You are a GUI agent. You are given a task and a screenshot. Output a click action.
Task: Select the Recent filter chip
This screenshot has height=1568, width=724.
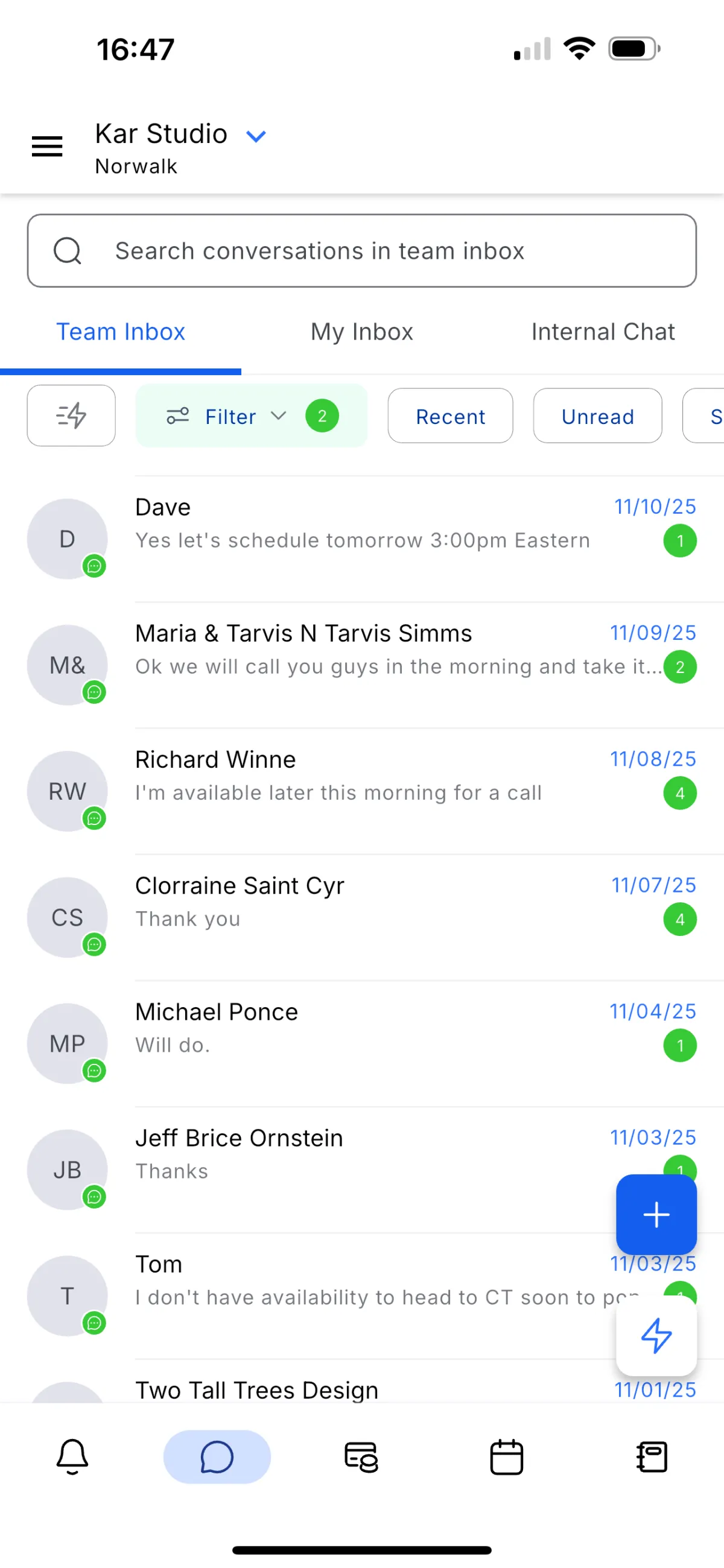pos(450,416)
